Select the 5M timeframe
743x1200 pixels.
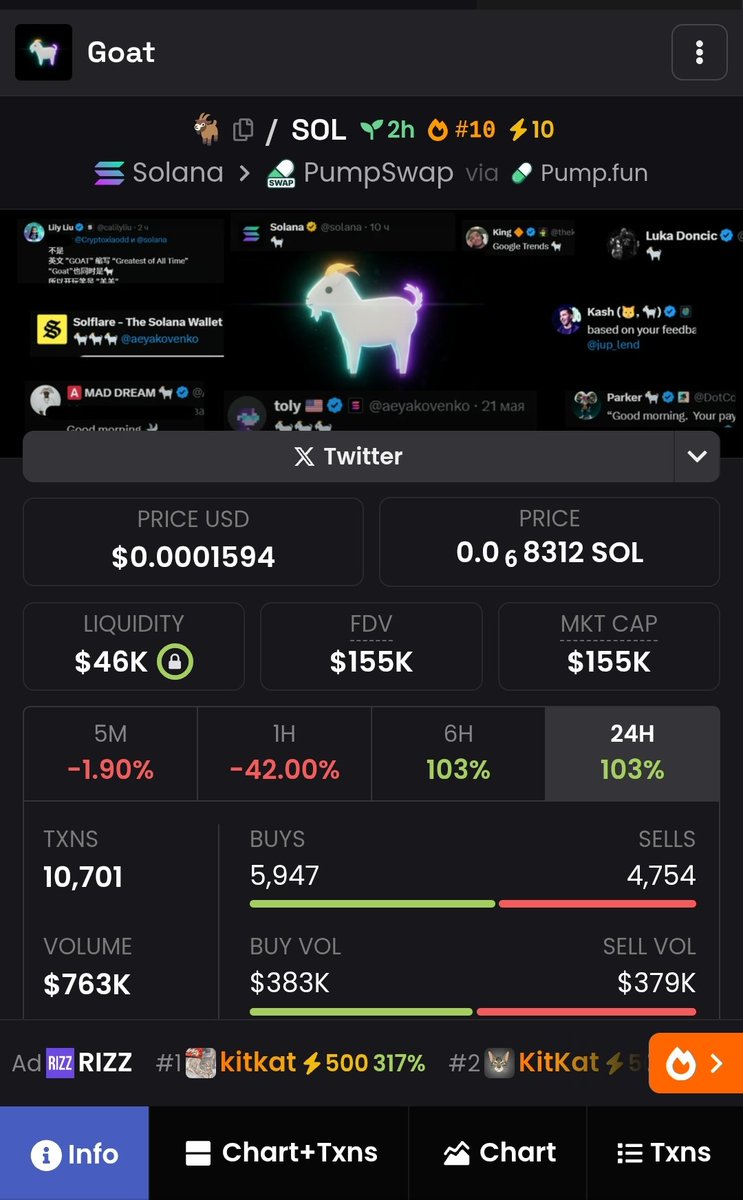pyautogui.click(x=110, y=753)
